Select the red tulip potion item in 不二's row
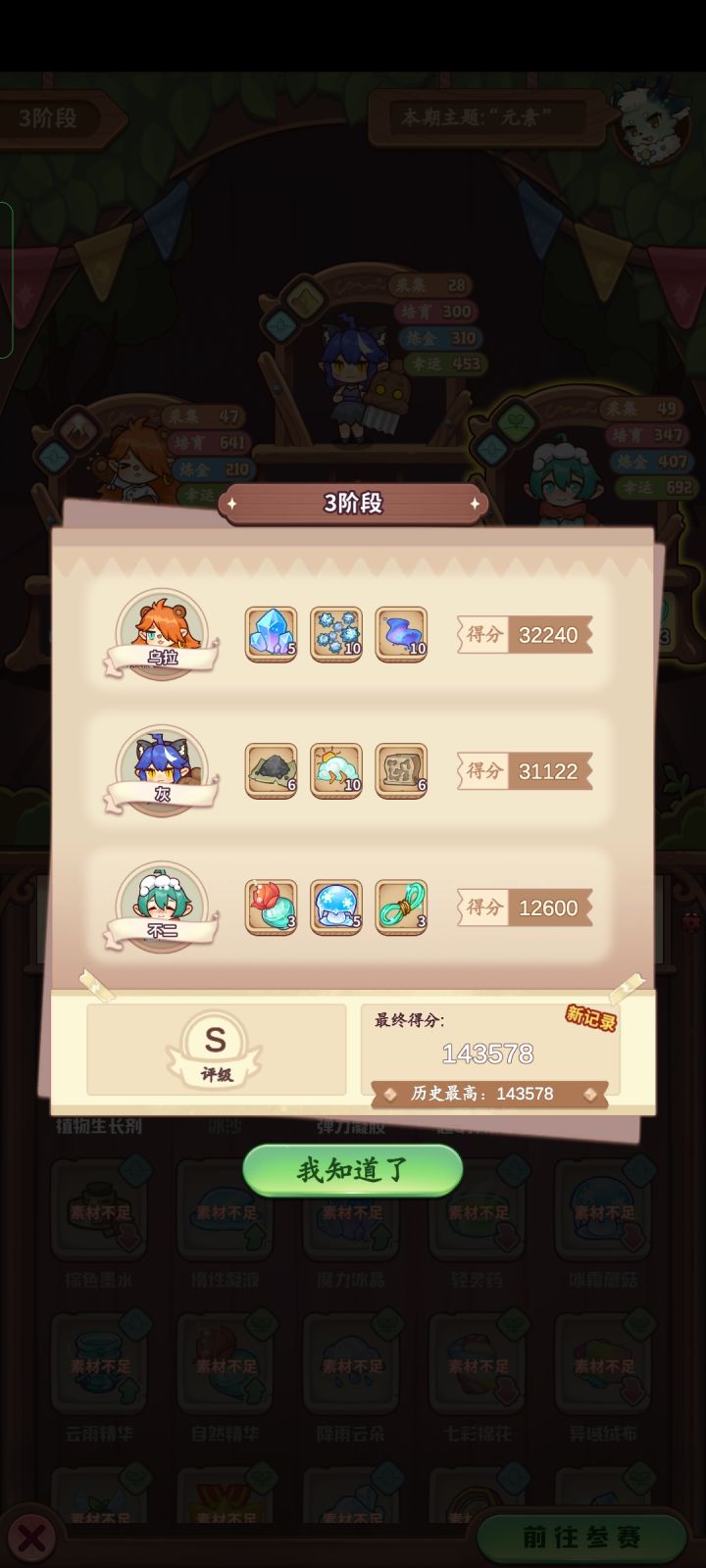 pos(272,906)
